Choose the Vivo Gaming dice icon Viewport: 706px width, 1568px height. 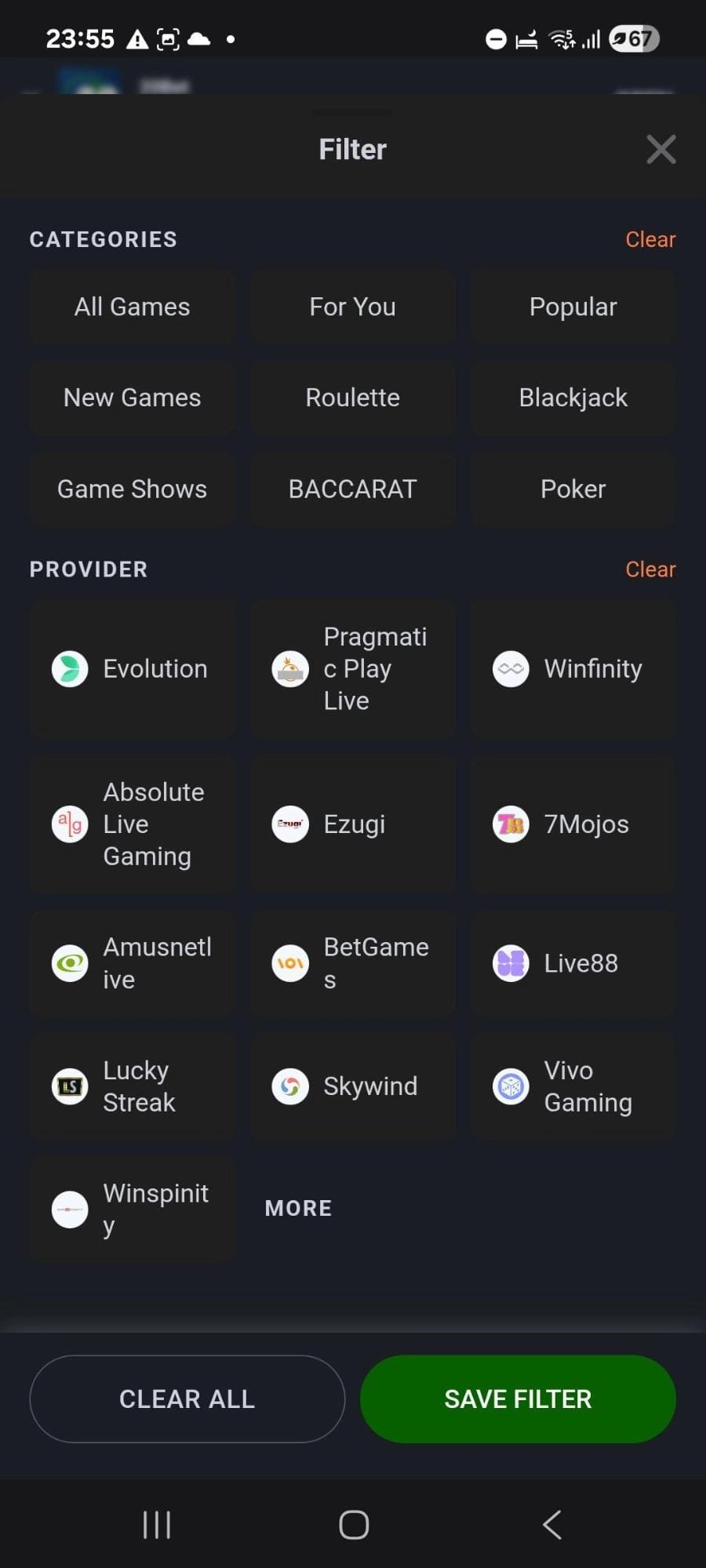click(x=511, y=1086)
